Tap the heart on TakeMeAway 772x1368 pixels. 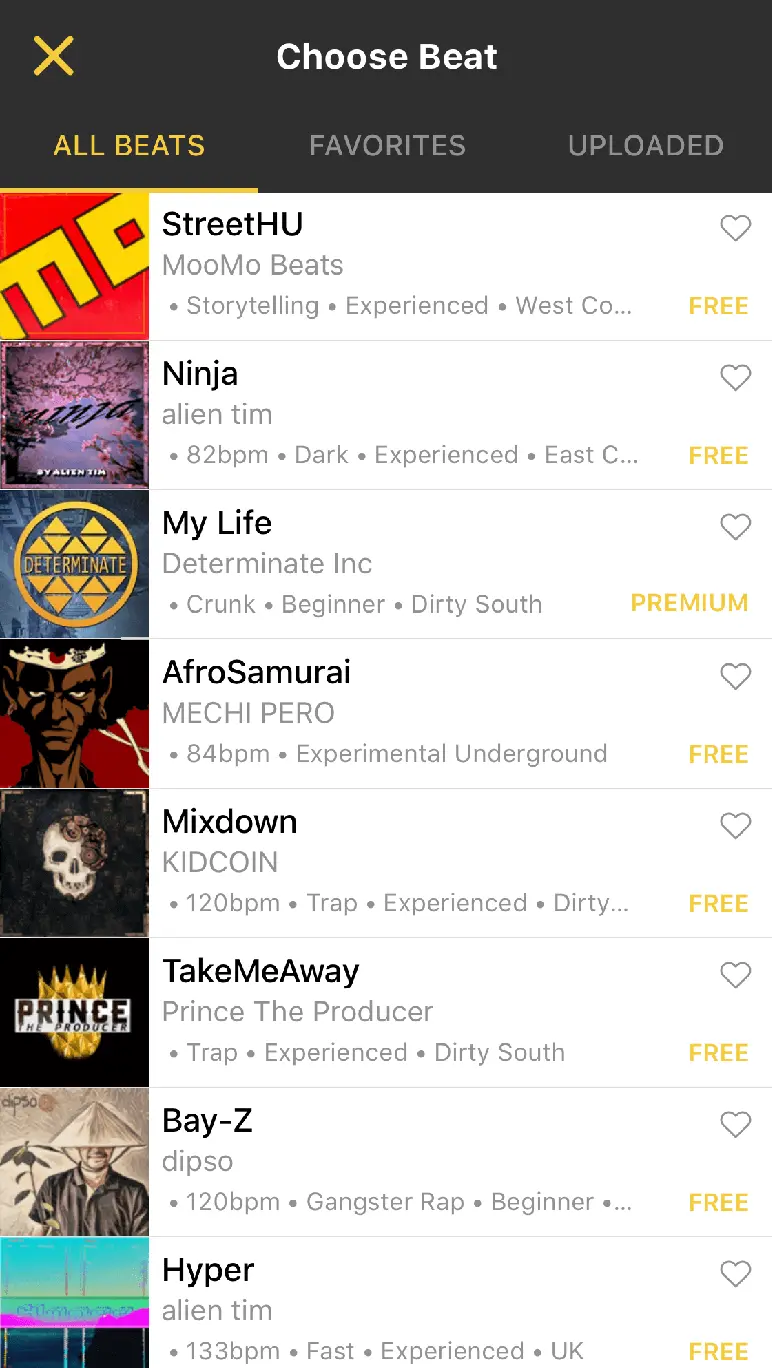tap(735, 974)
